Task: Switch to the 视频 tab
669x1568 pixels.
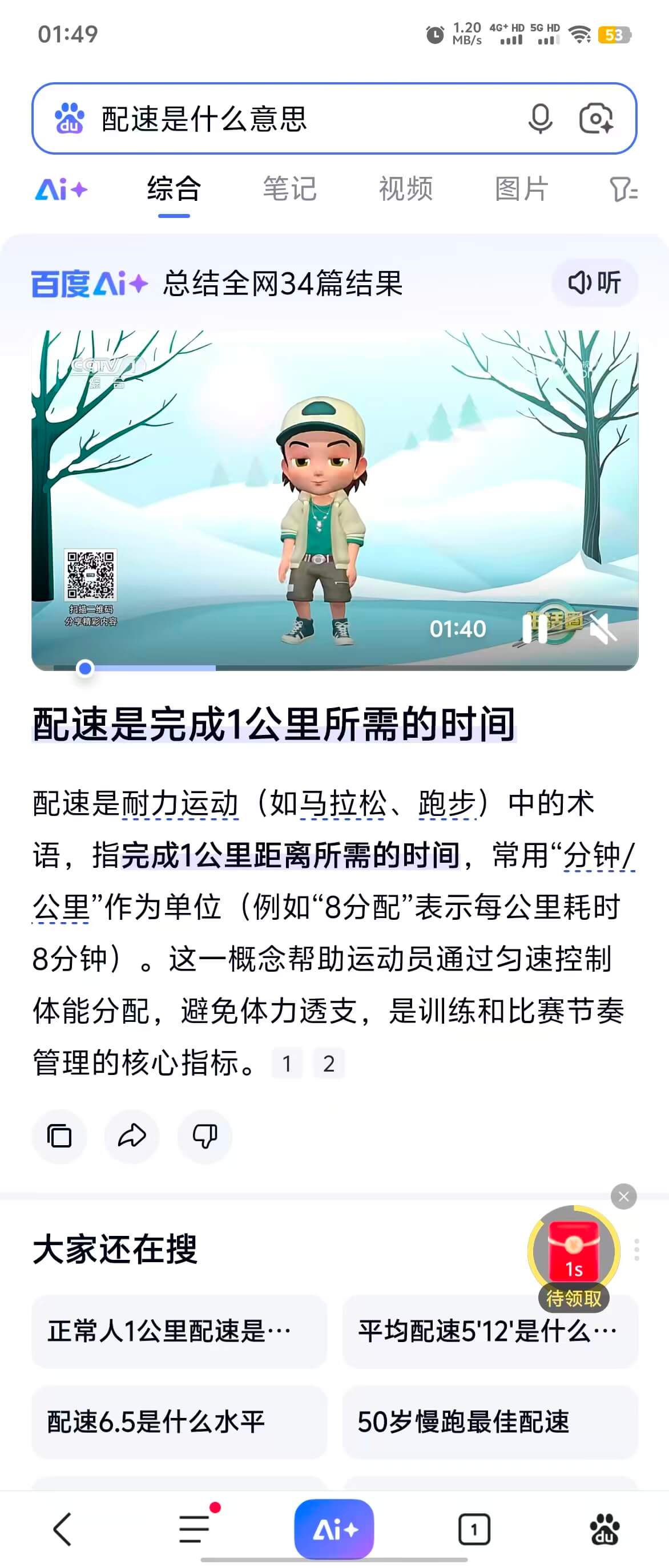Action: coord(405,189)
